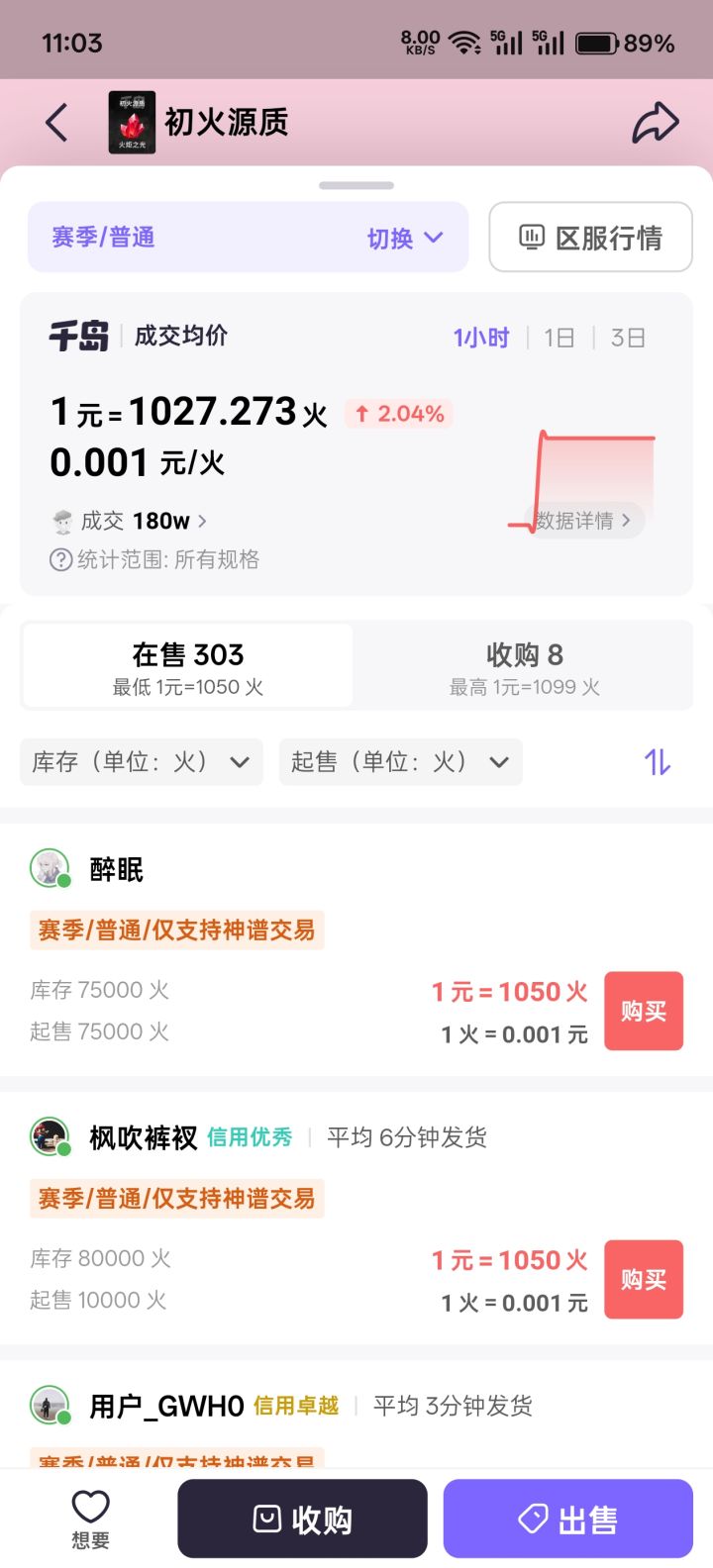Expand the 库存（单位：火）filter dropdown
Screen dimensions: 713x1568
142,762
